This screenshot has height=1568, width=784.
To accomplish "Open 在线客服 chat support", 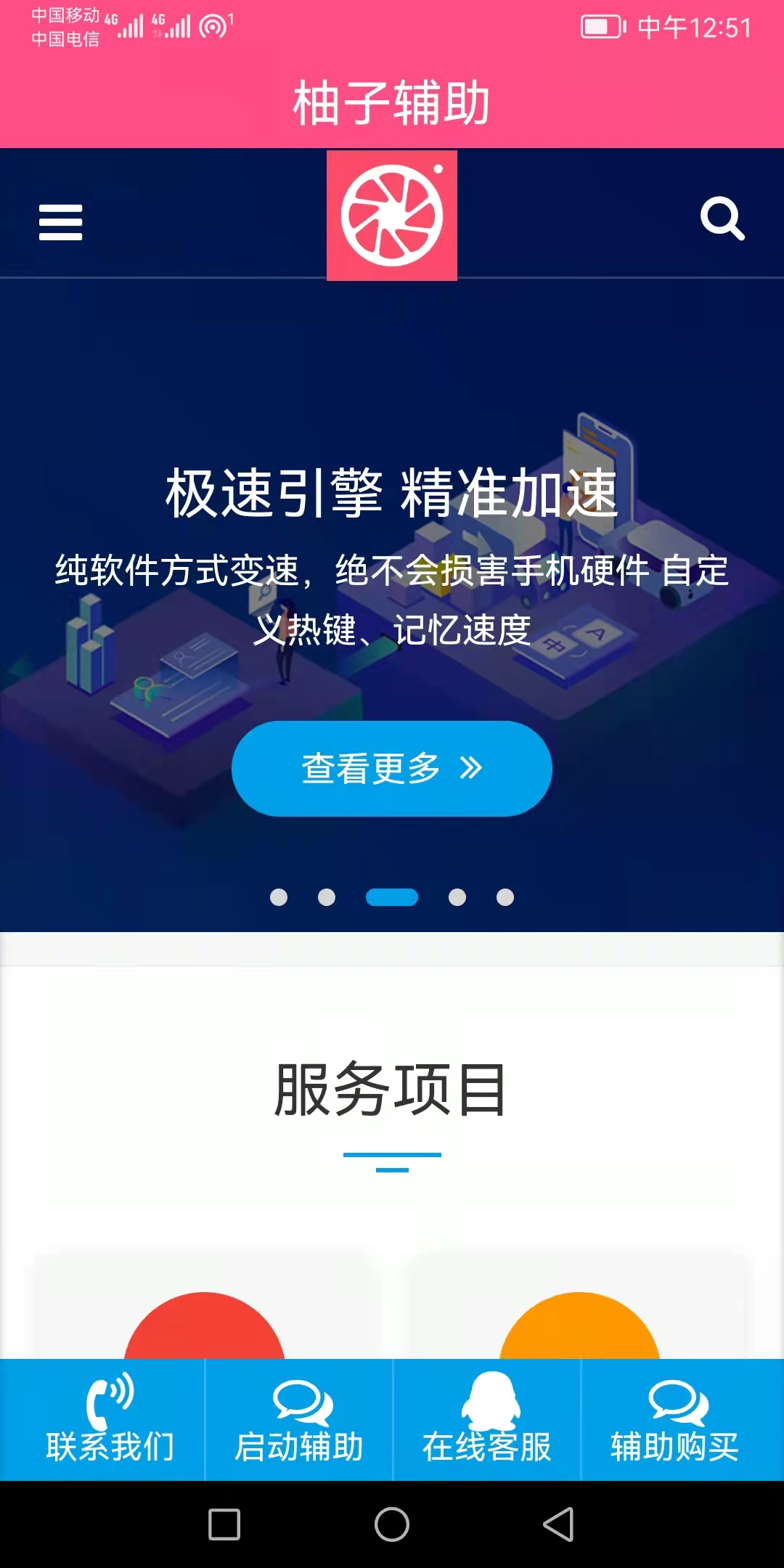I will tap(487, 1419).
